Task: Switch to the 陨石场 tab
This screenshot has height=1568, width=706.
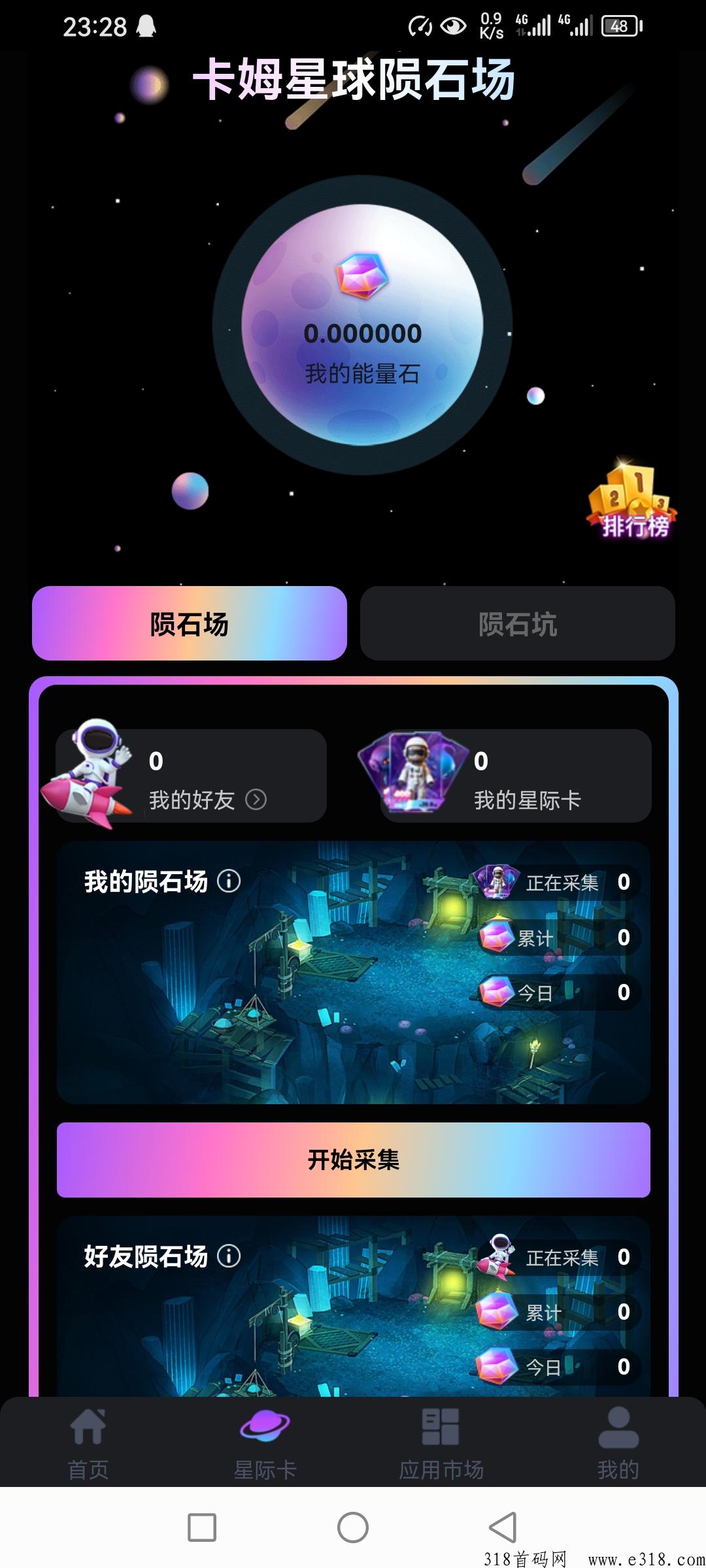Action: point(190,623)
